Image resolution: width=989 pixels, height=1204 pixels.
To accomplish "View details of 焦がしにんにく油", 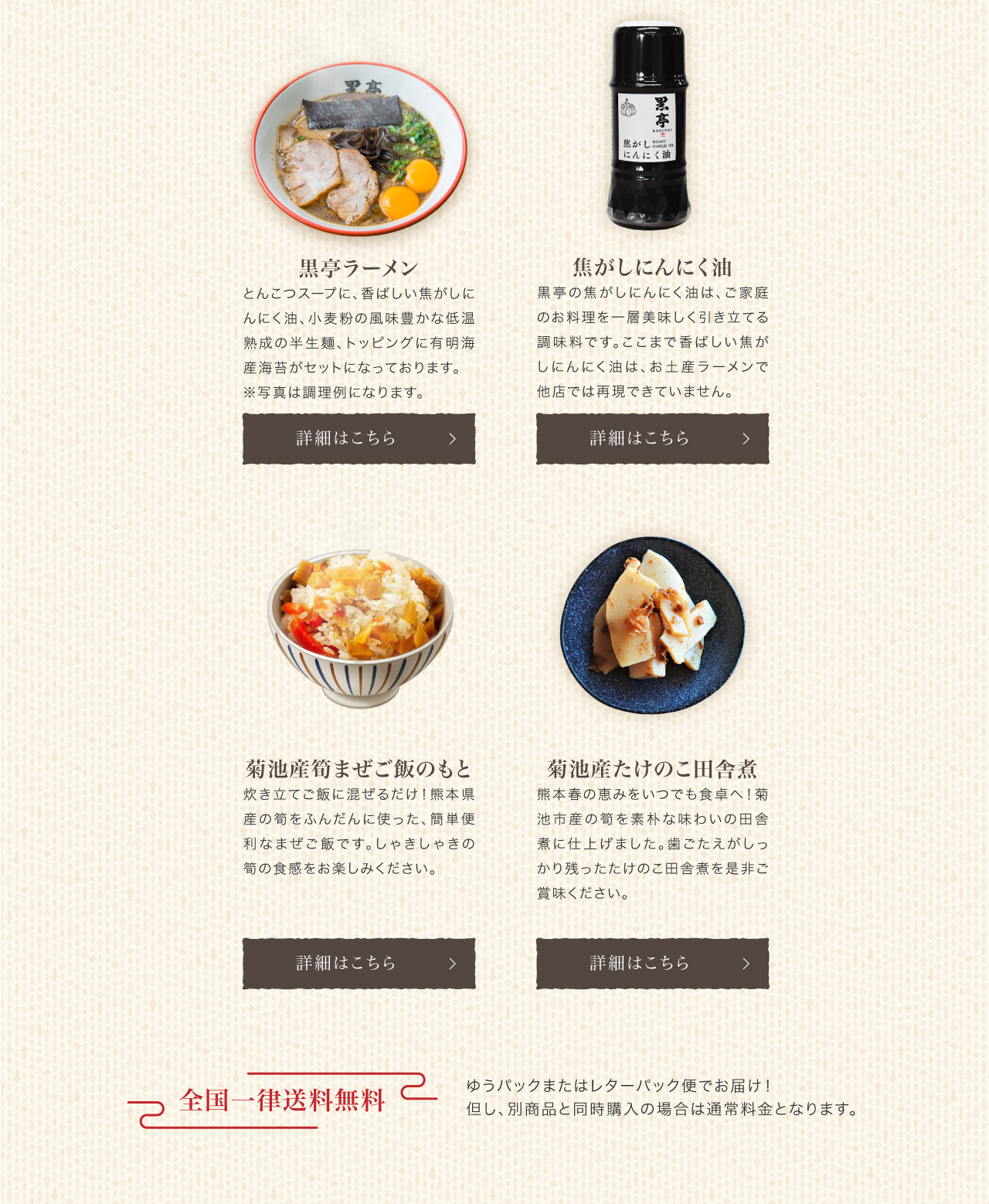I will (x=652, y=438).
